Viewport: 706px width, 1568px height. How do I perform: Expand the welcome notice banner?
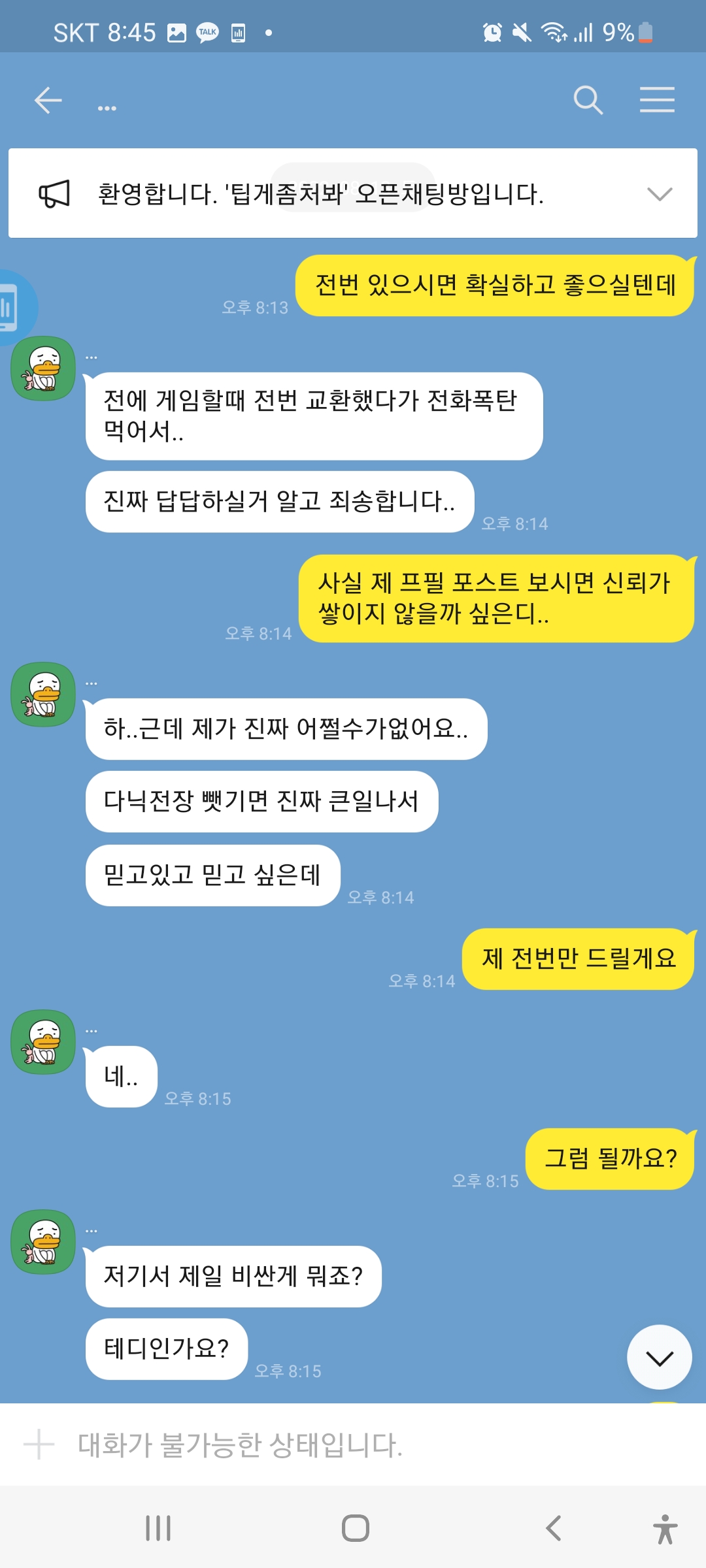(659, 194)
